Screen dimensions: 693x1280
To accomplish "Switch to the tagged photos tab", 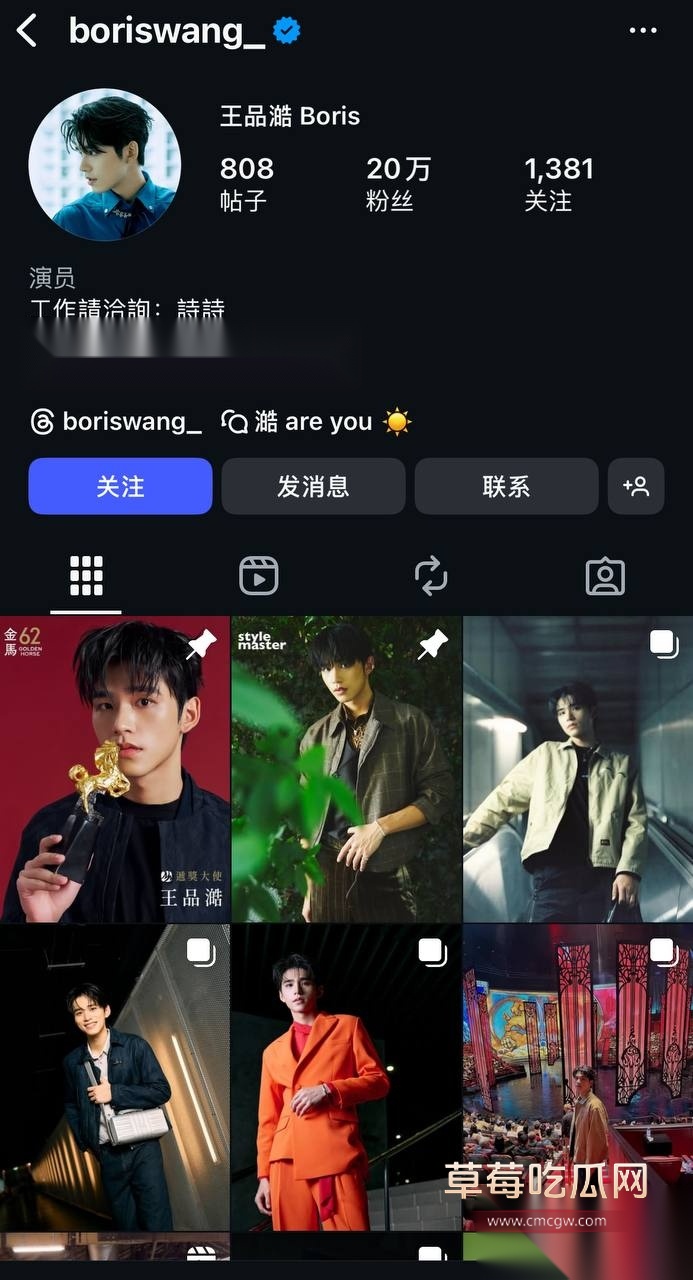I will [605, 576].
